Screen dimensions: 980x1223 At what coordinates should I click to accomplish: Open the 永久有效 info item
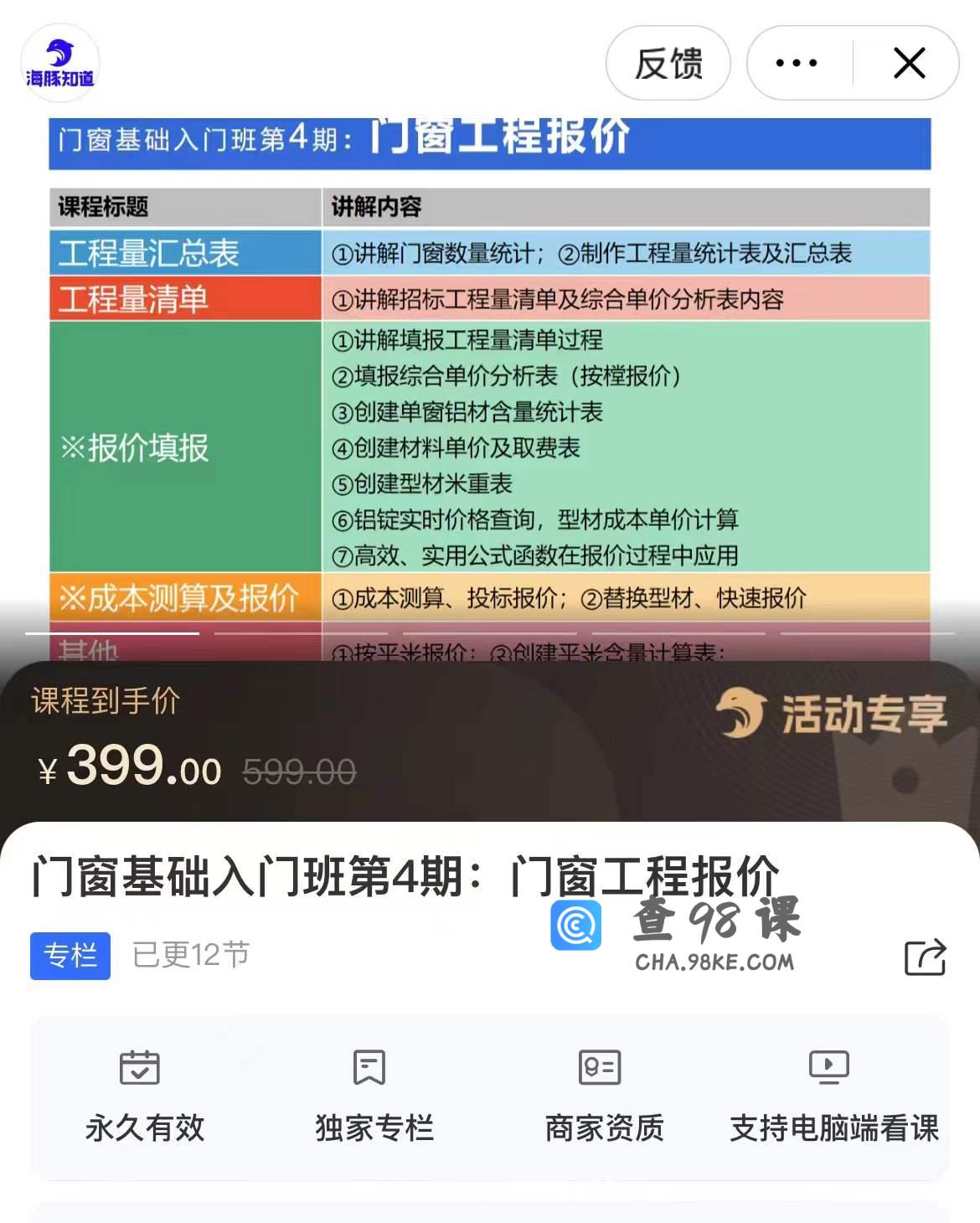coord(144,1096)
